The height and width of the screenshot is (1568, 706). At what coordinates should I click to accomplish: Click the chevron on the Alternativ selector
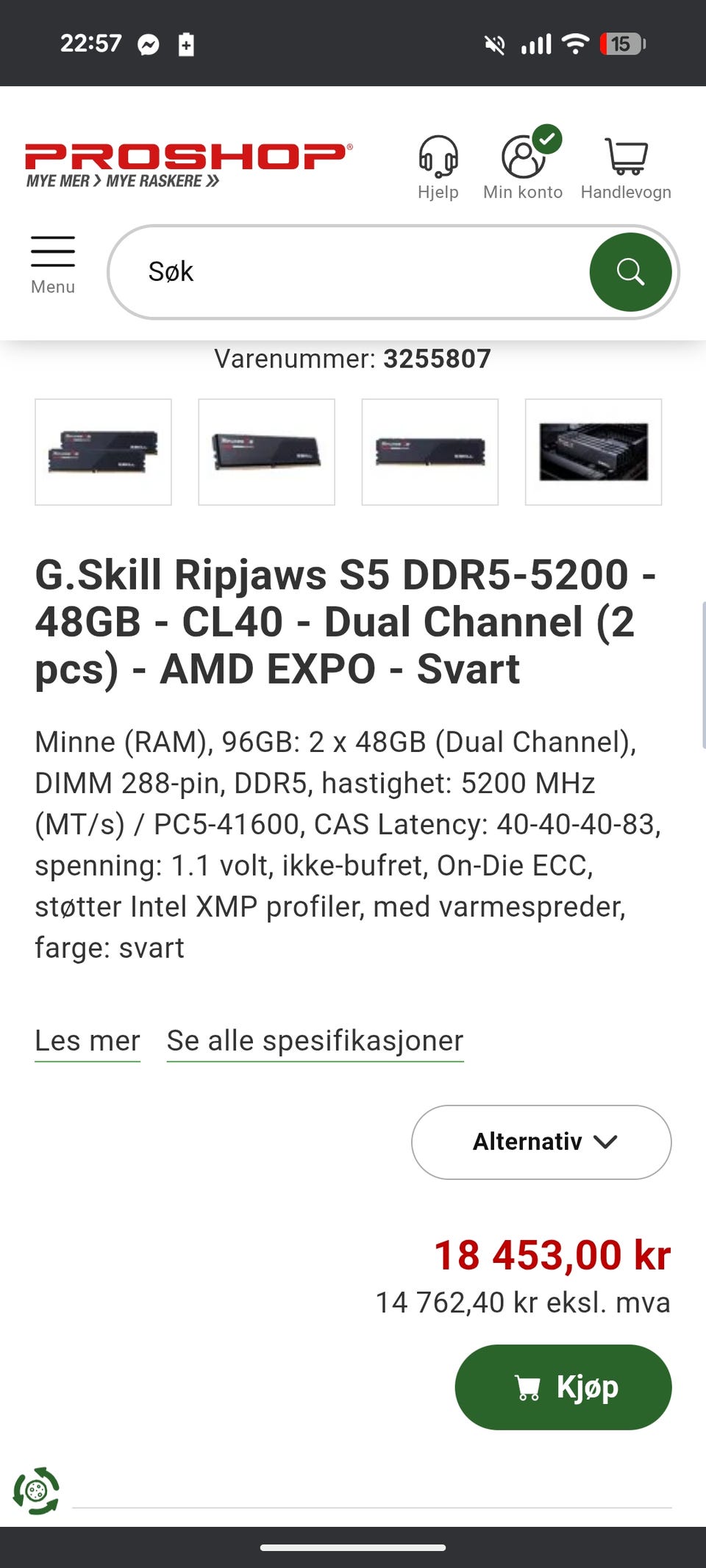coord(606,1142)
